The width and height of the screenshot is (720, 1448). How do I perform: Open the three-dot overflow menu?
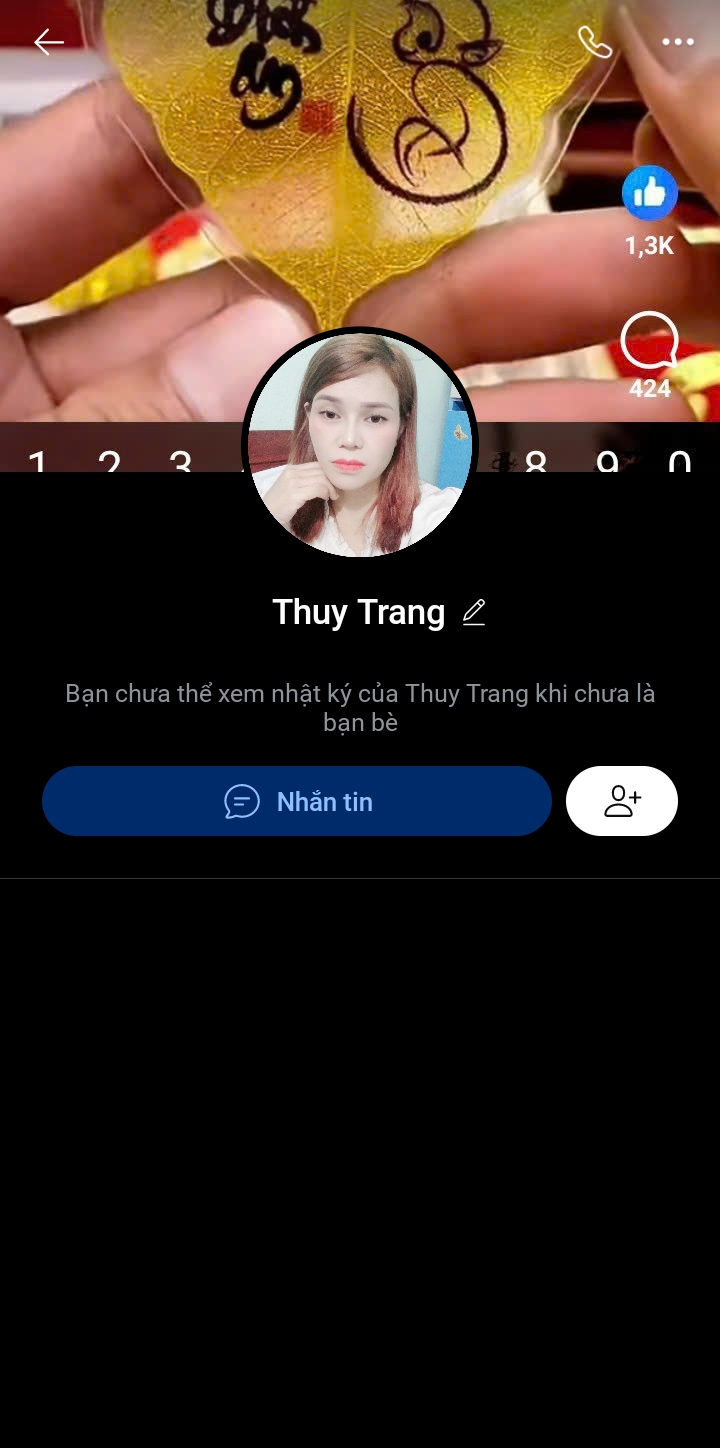click(678, 42)
